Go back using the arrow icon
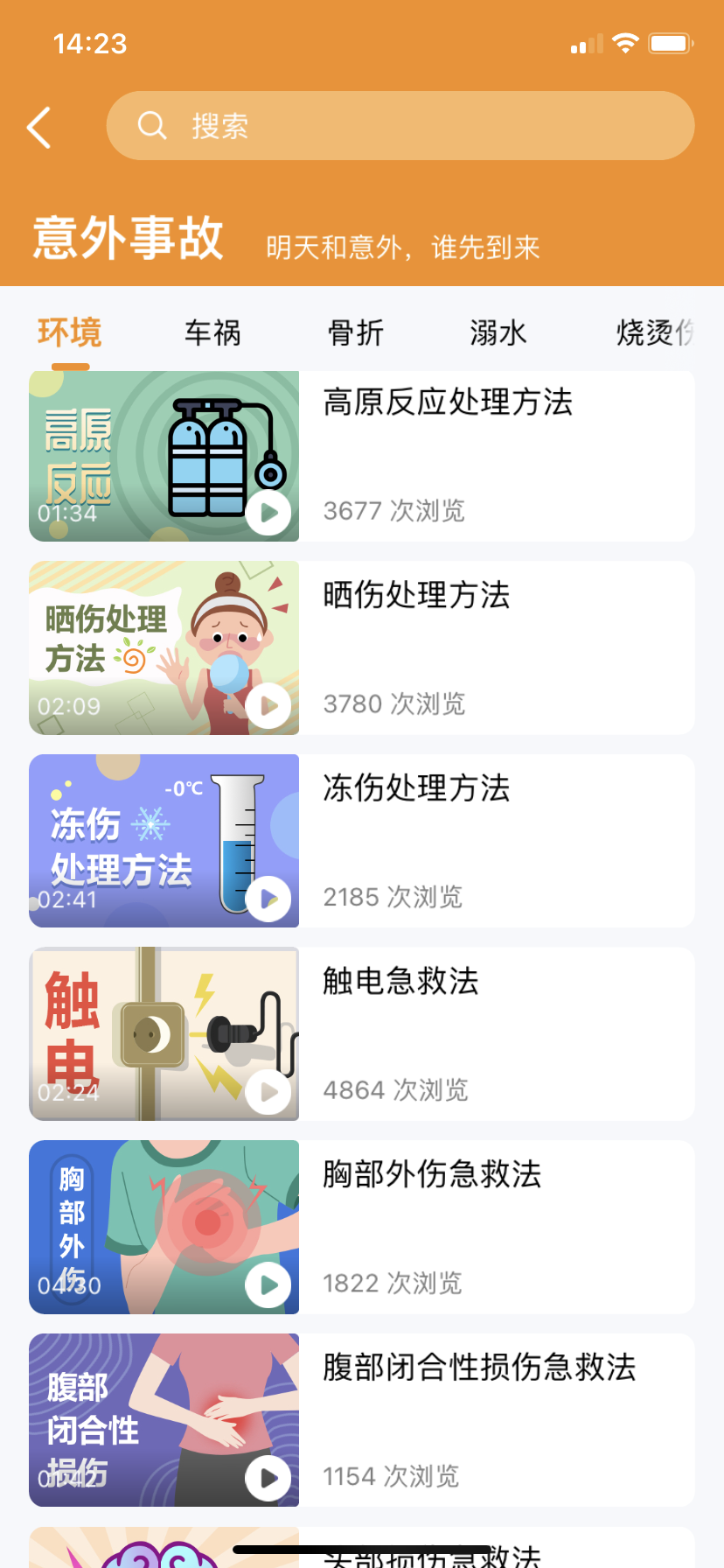The image size is (724, 1568). click(39, 128)
